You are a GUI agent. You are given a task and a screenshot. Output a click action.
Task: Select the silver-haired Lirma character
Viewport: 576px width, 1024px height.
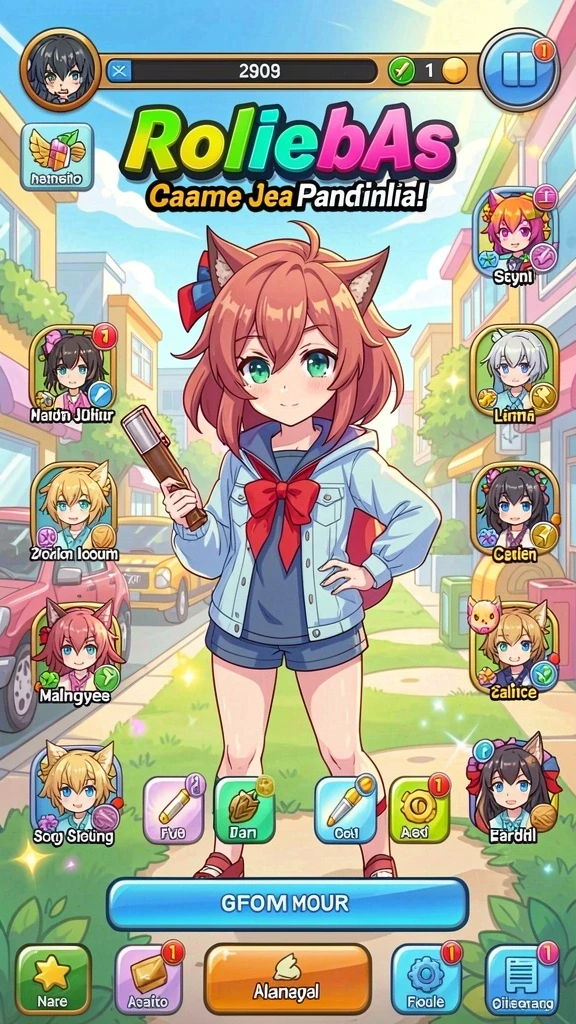[514, 374]
